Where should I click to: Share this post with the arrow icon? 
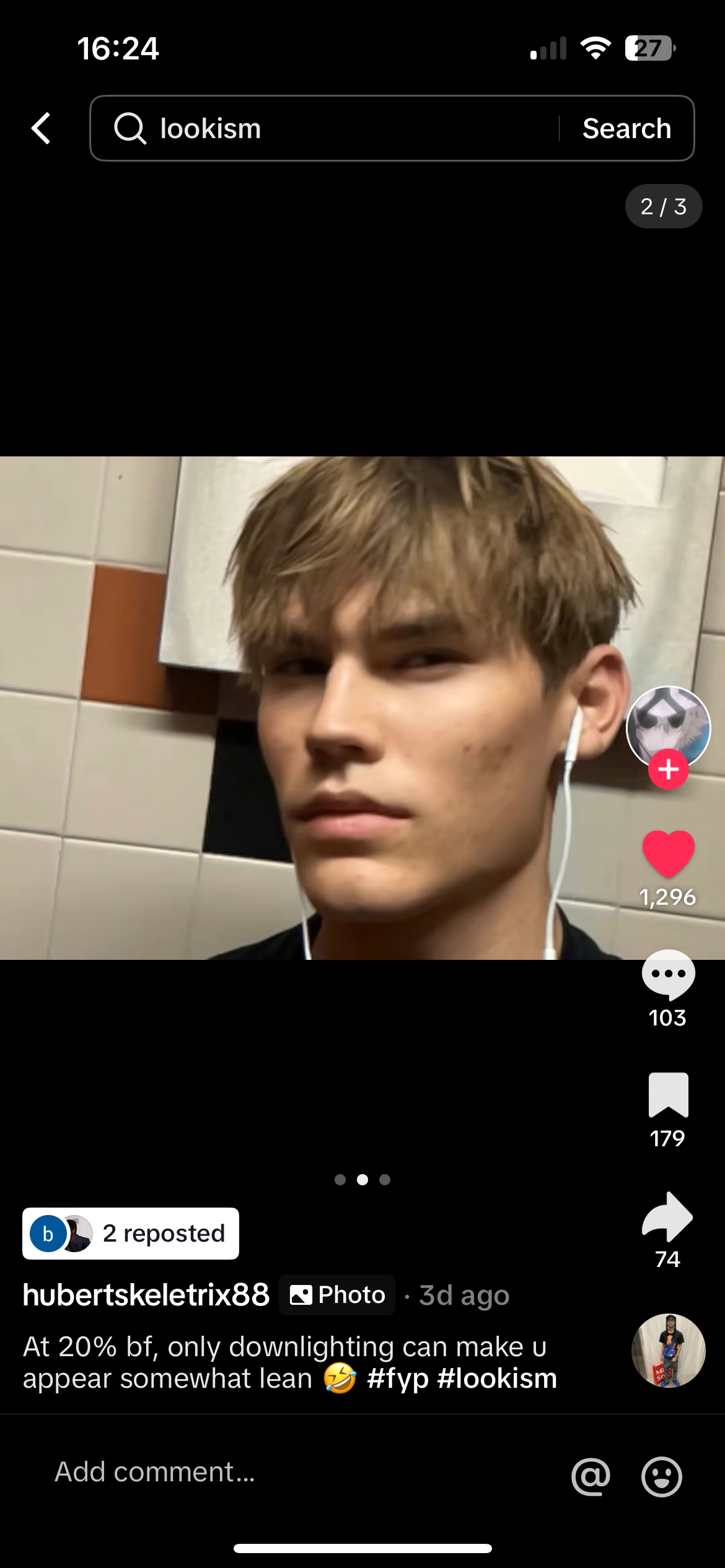click(x=668, y=1216)
